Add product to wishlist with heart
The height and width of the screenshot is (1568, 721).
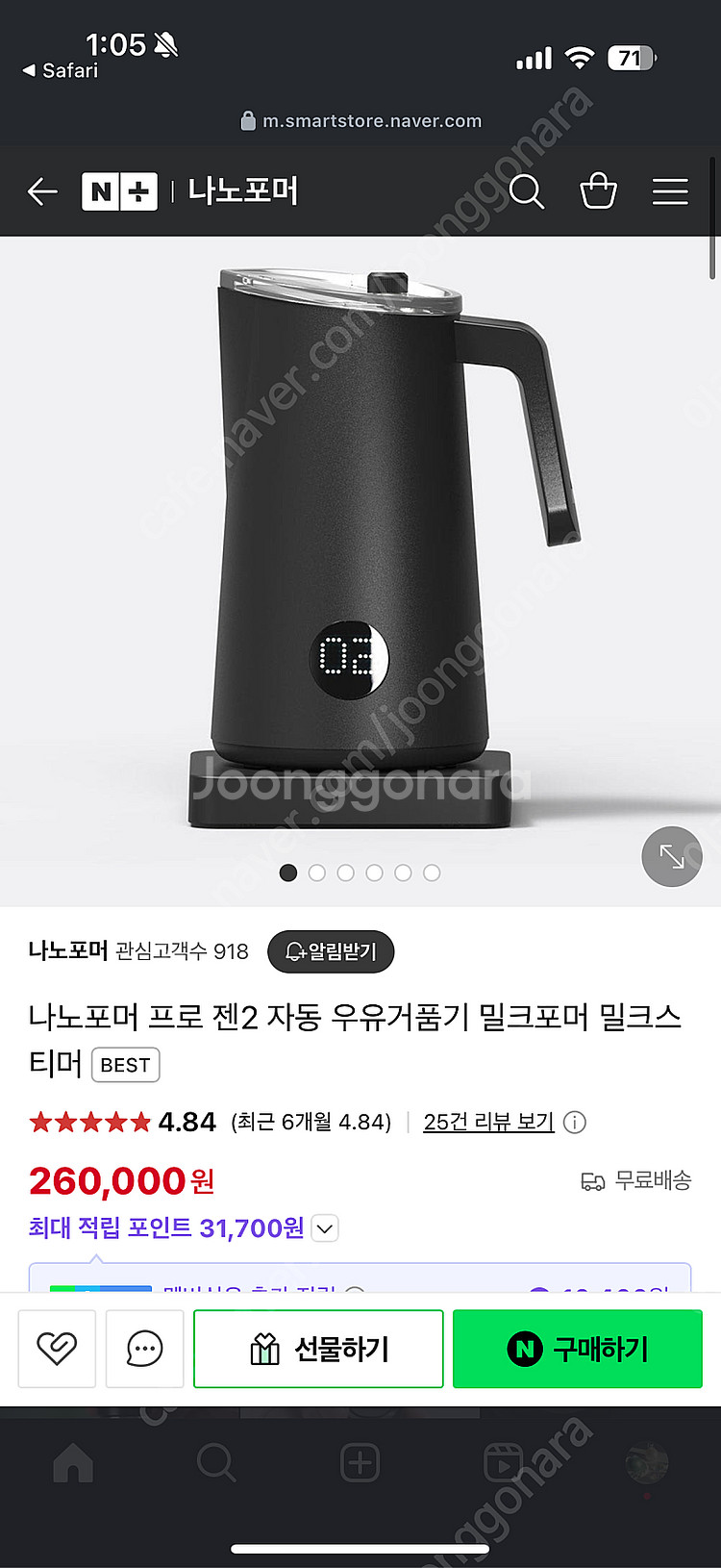pyautogui.click(x=57, y=1349)
